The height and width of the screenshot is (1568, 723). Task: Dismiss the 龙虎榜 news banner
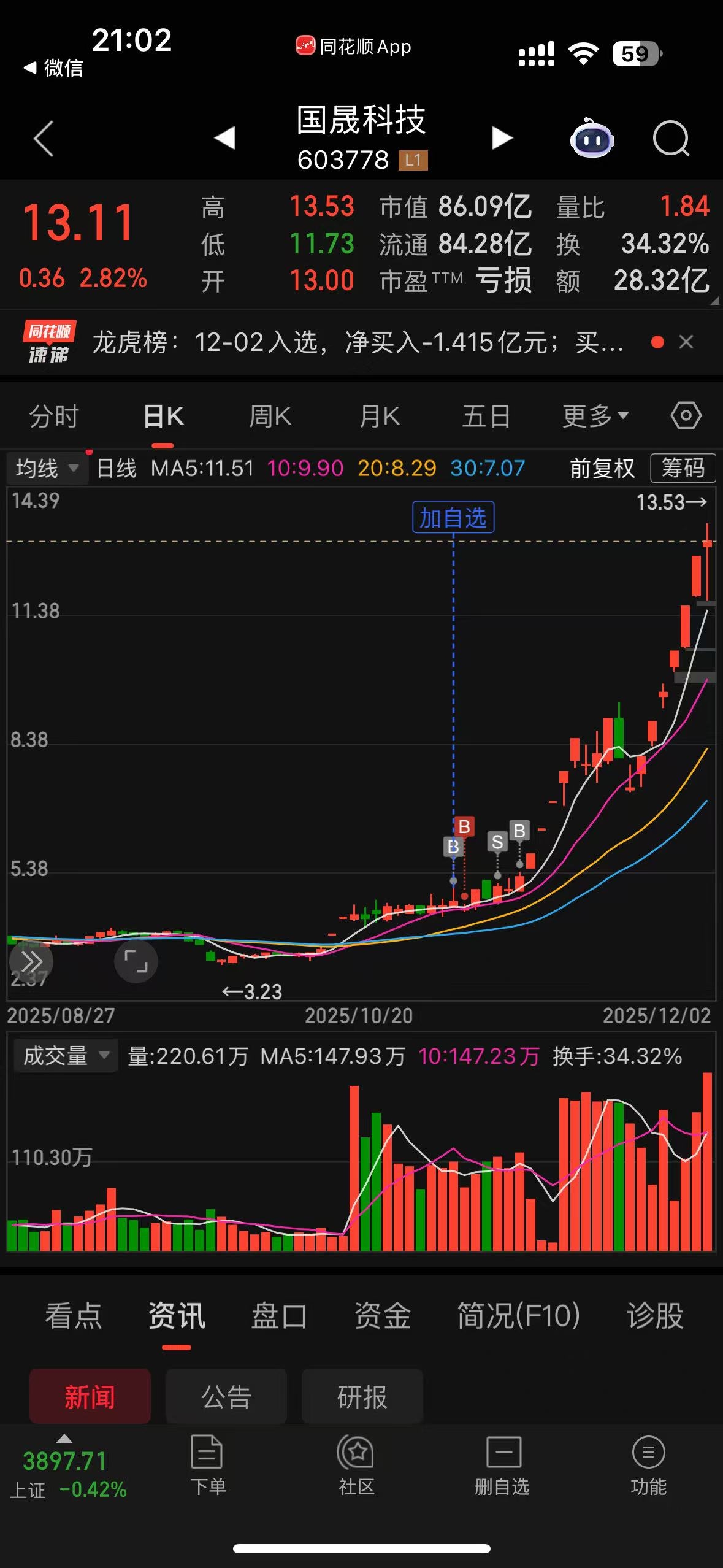pos(686,342)
